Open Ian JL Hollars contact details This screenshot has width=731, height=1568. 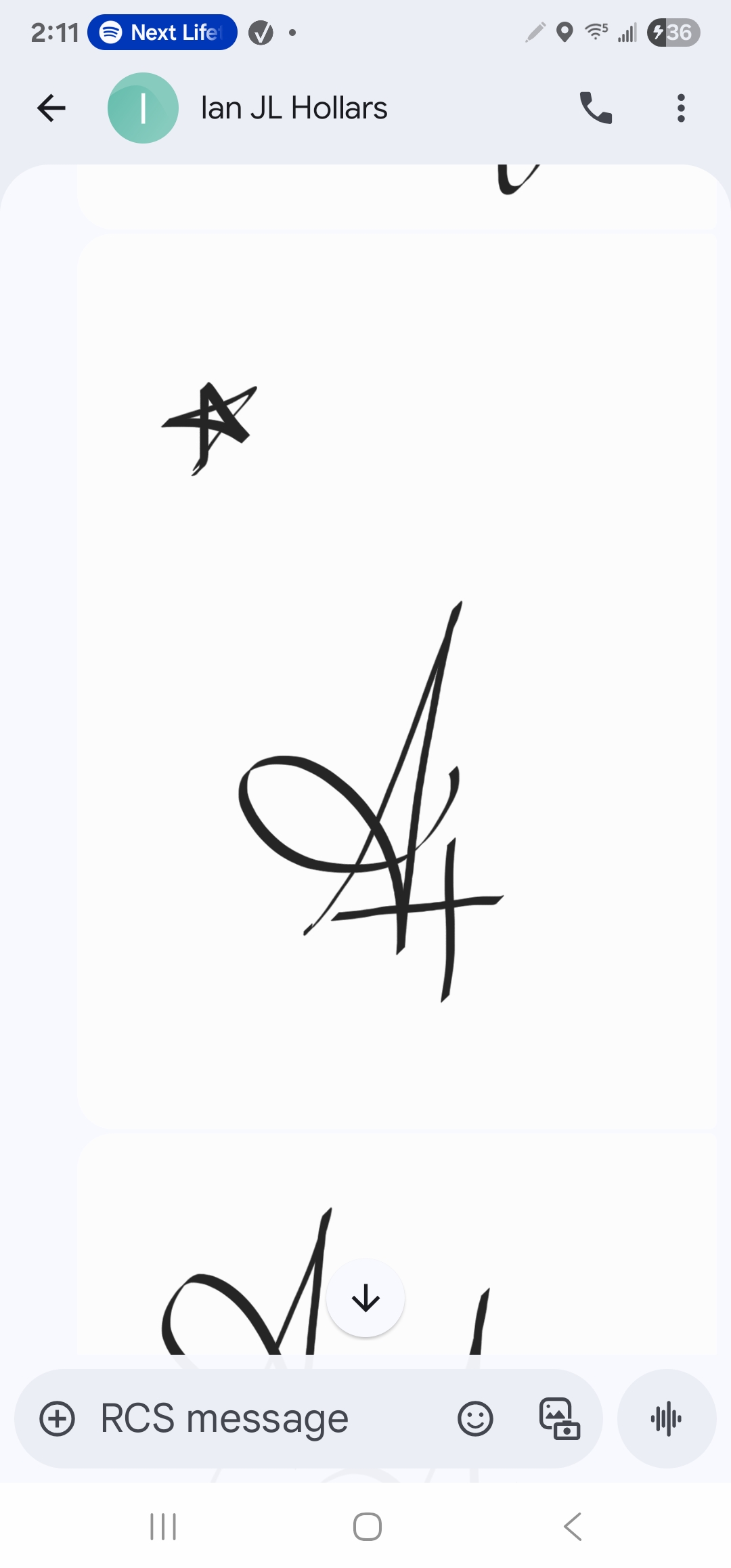(294, 108)
